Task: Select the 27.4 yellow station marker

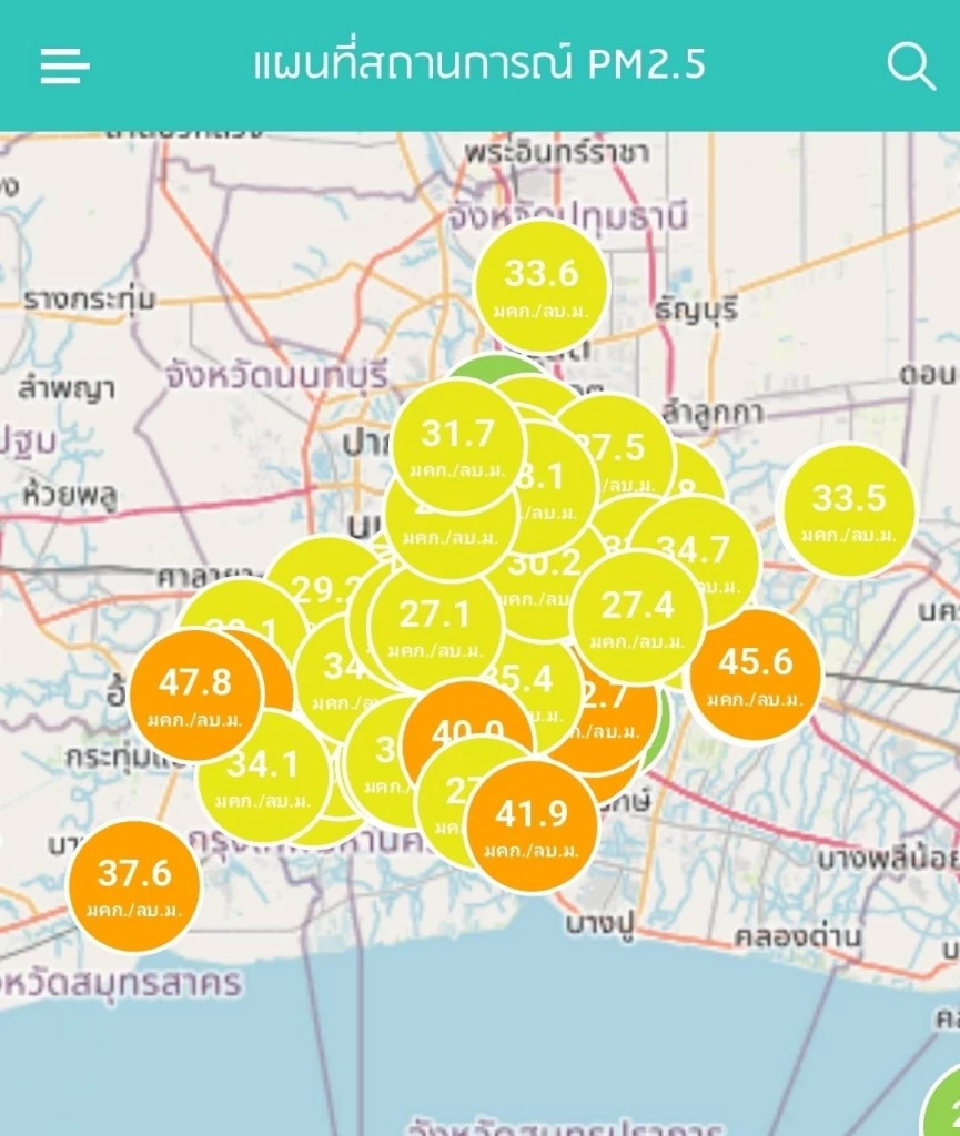Action: click(x=640, y=614)
